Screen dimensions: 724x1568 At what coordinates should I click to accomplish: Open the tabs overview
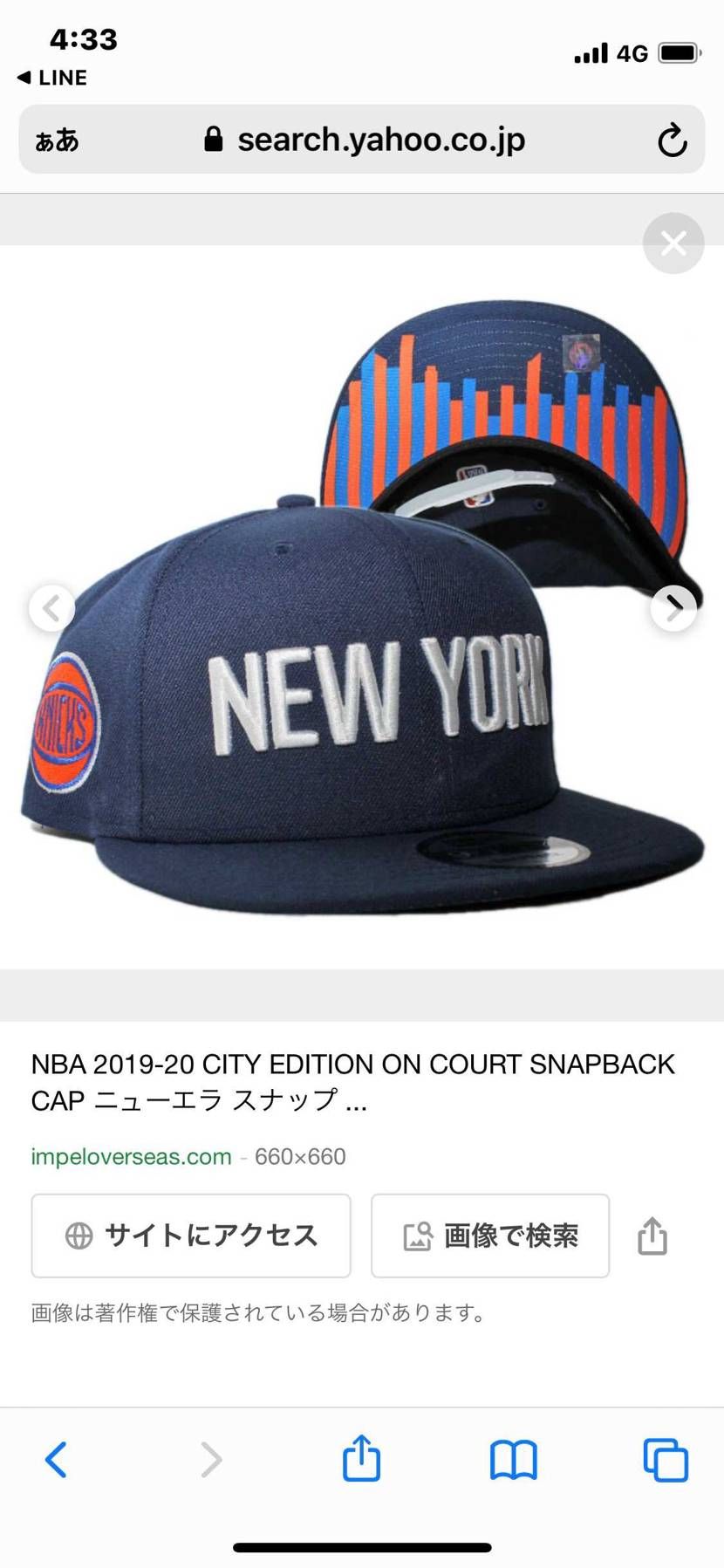point(665,1459)
